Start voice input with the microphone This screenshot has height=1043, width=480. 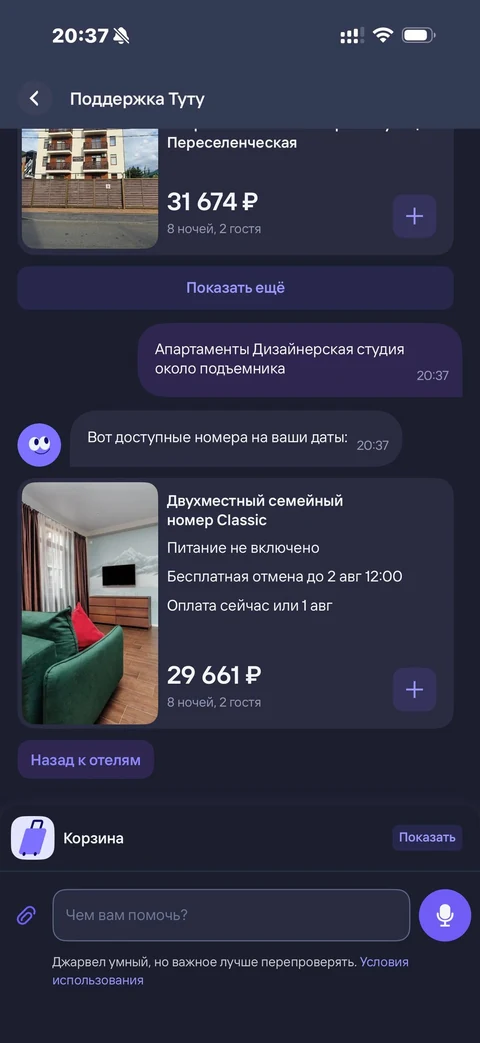(445, 915)
